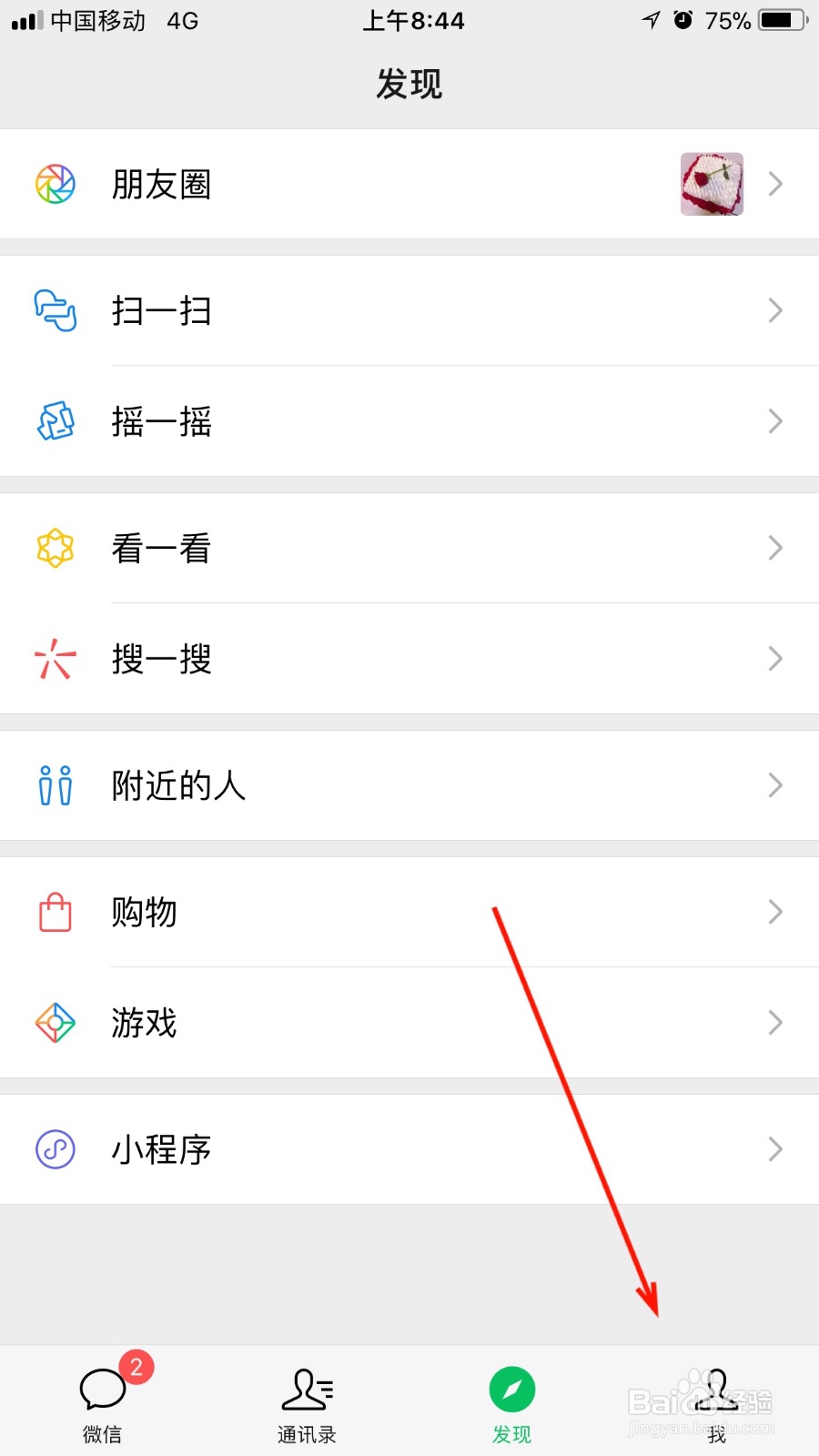Open Shopping with the 购物 bag icon
The height and width of the screenshot is (1456, 819).
coord(56,913)
